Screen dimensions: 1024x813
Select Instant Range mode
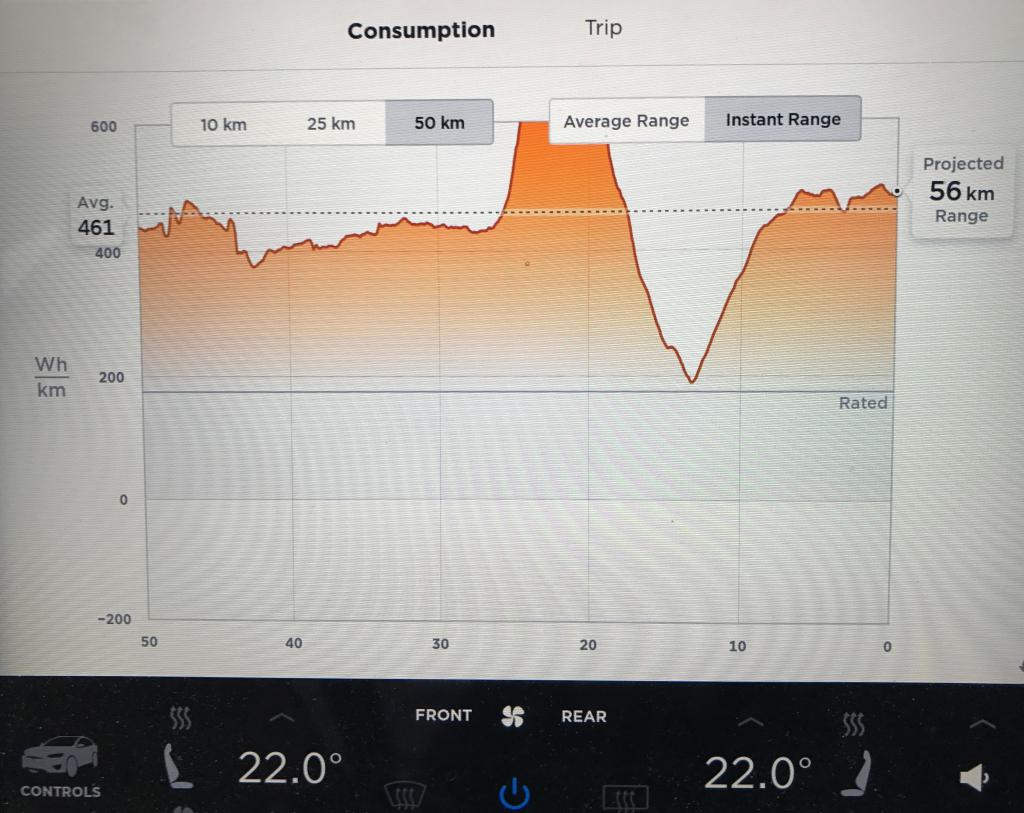pyautogui.click(x=783, y=120)
